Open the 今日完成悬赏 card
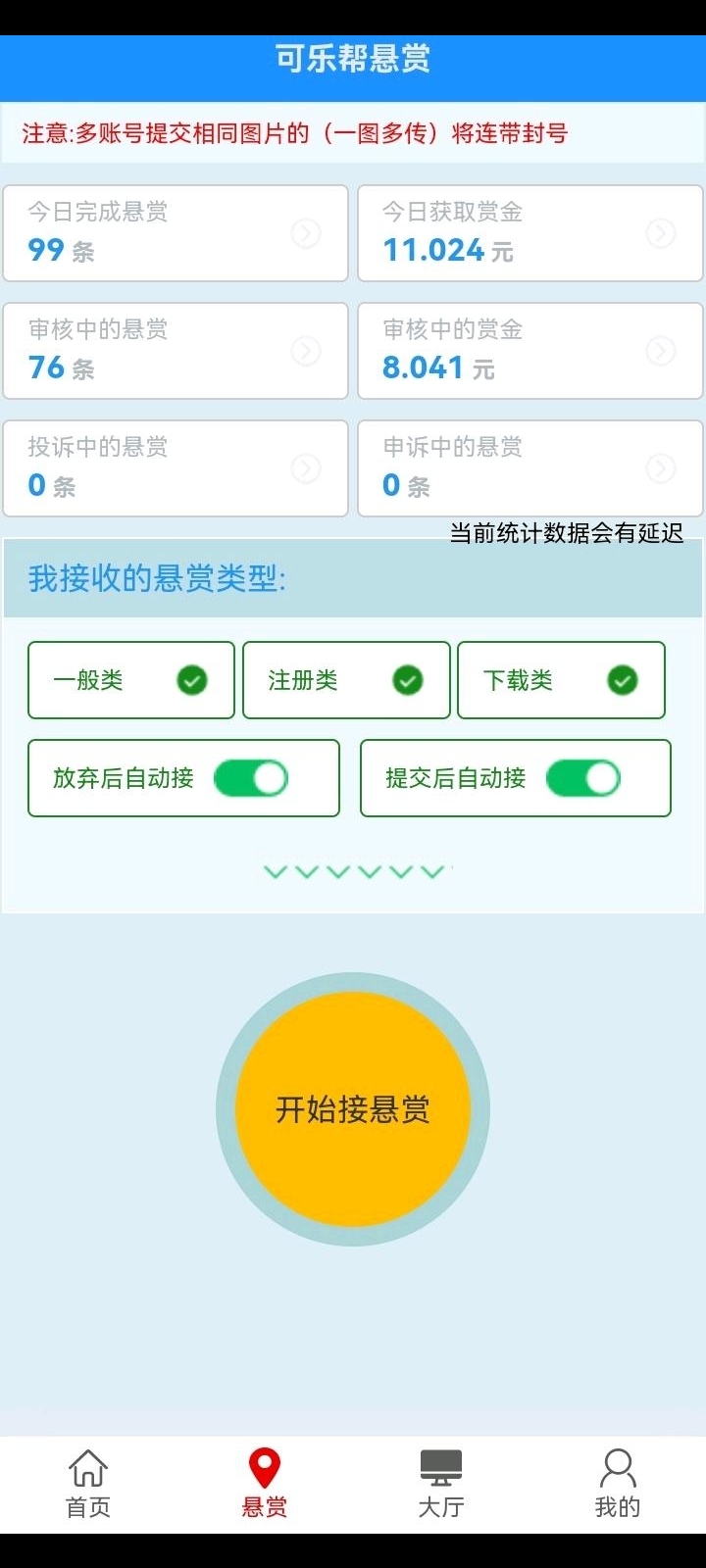Image resolution: width=706 pixels, height=1568 pixels. [x=176, y=233]
